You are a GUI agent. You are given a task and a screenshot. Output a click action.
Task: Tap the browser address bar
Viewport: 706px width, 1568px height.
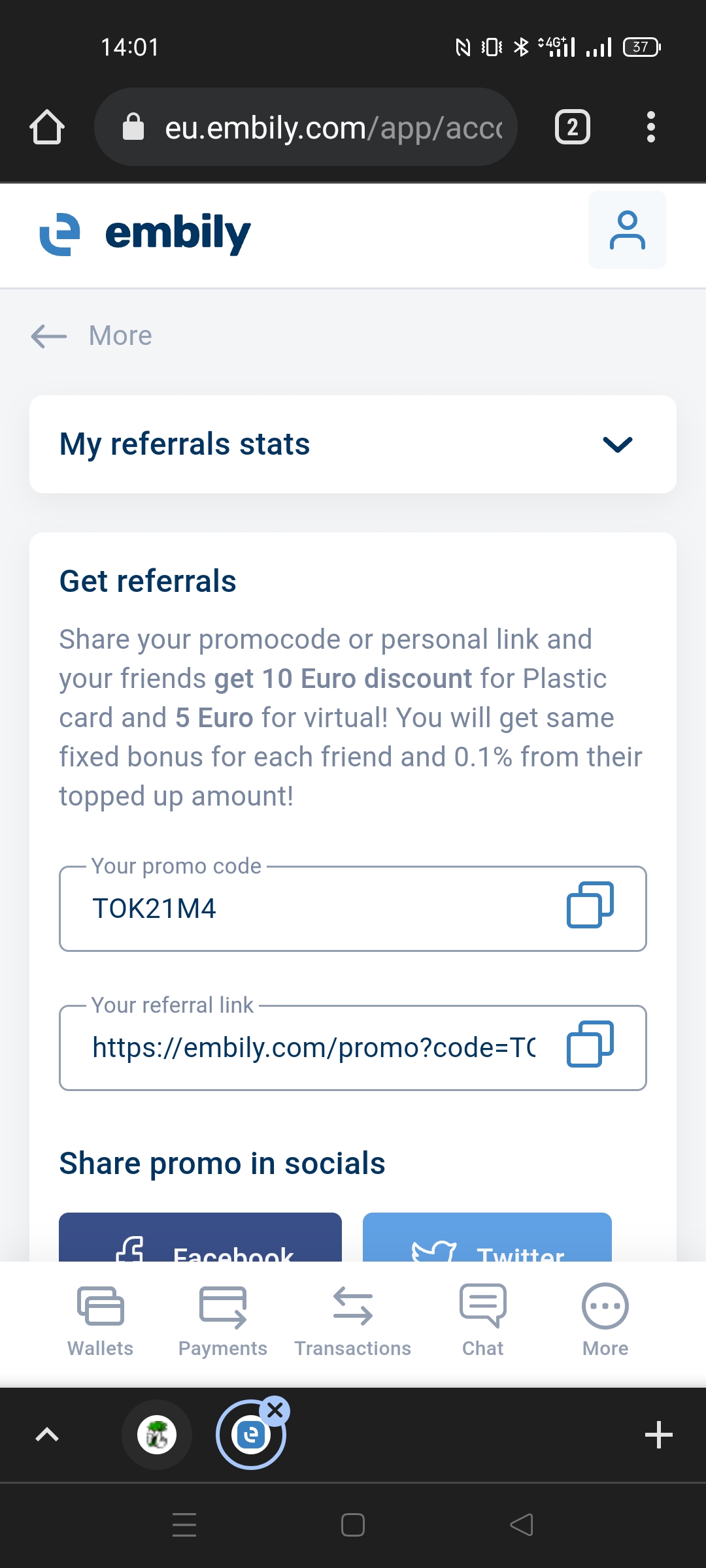306,127
